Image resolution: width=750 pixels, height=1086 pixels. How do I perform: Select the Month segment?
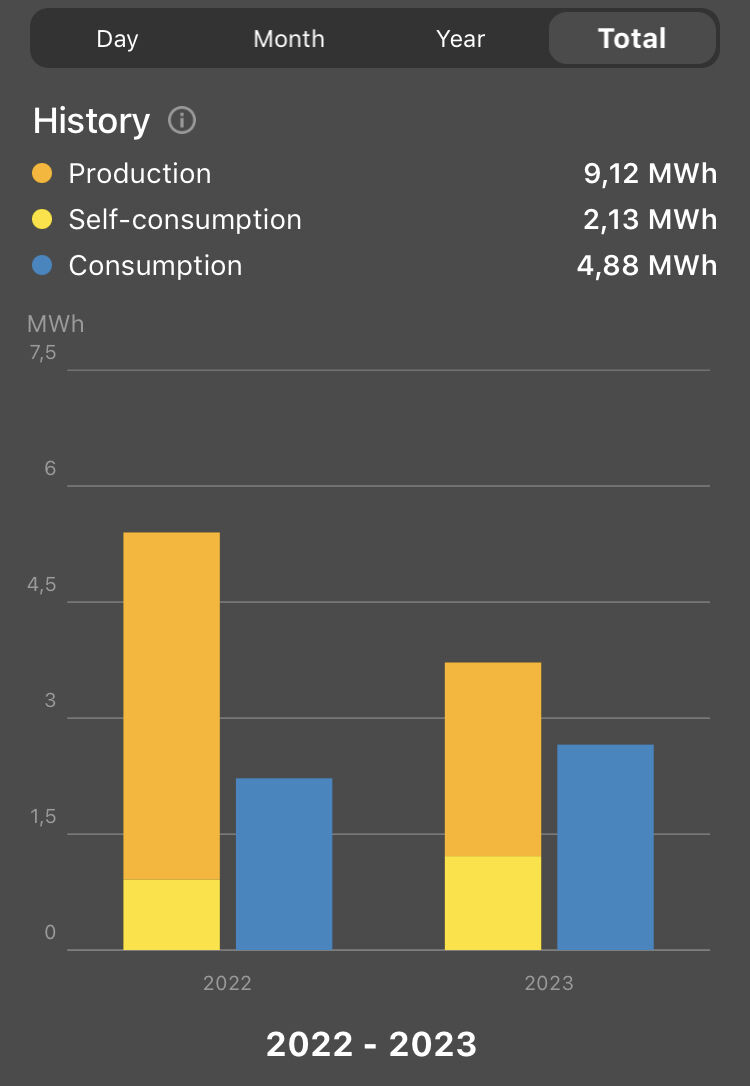[x=289, y=39]
